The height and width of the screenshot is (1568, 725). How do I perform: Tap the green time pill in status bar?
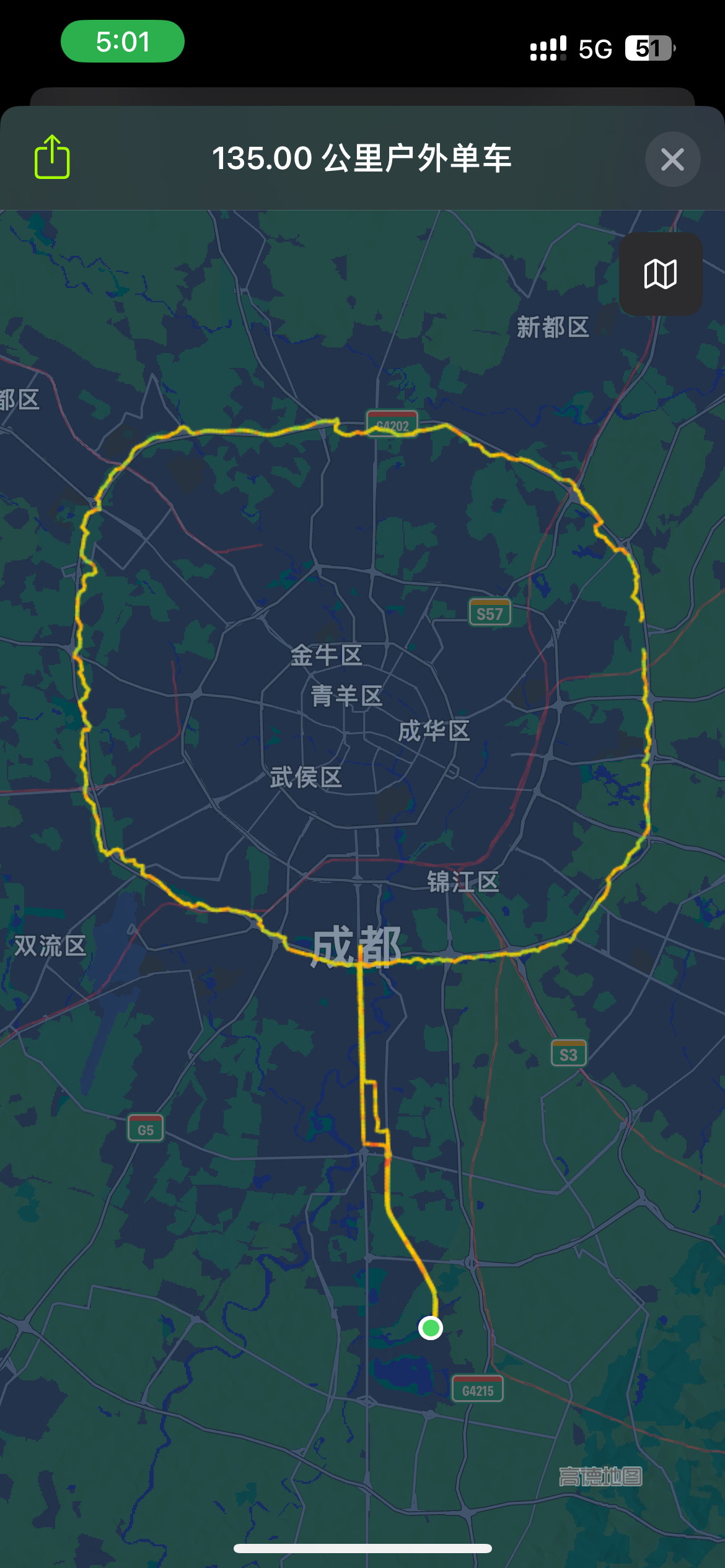(123, 41)
